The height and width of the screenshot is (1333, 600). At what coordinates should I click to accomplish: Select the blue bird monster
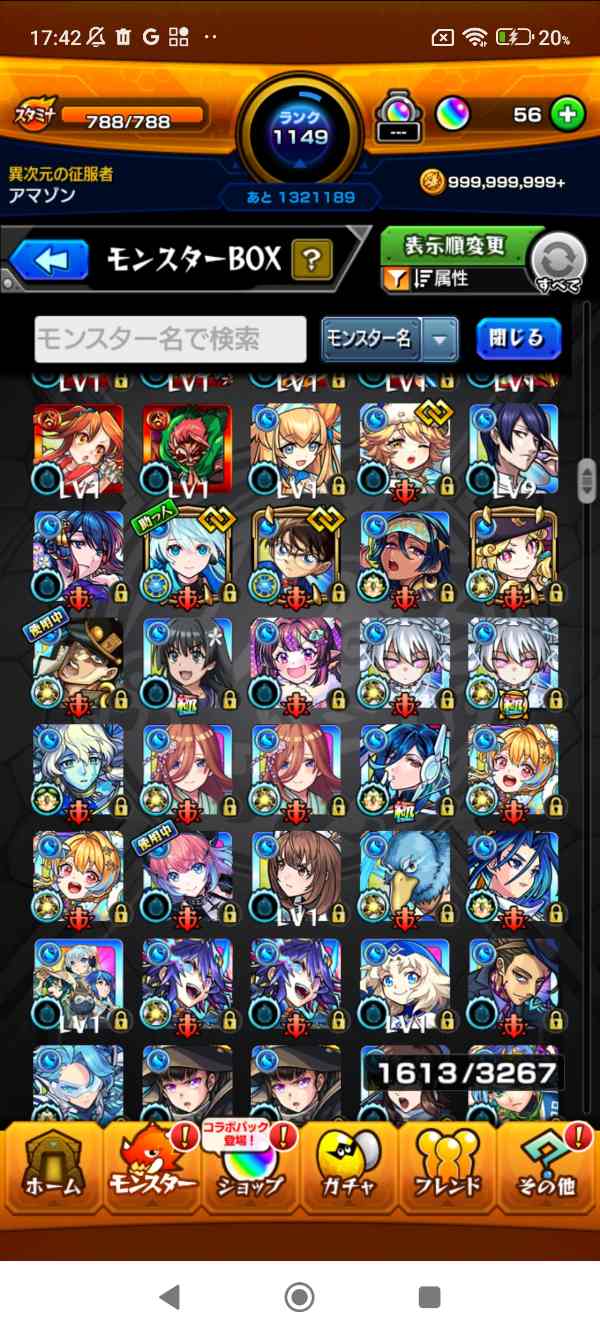[x=405, y=875]
